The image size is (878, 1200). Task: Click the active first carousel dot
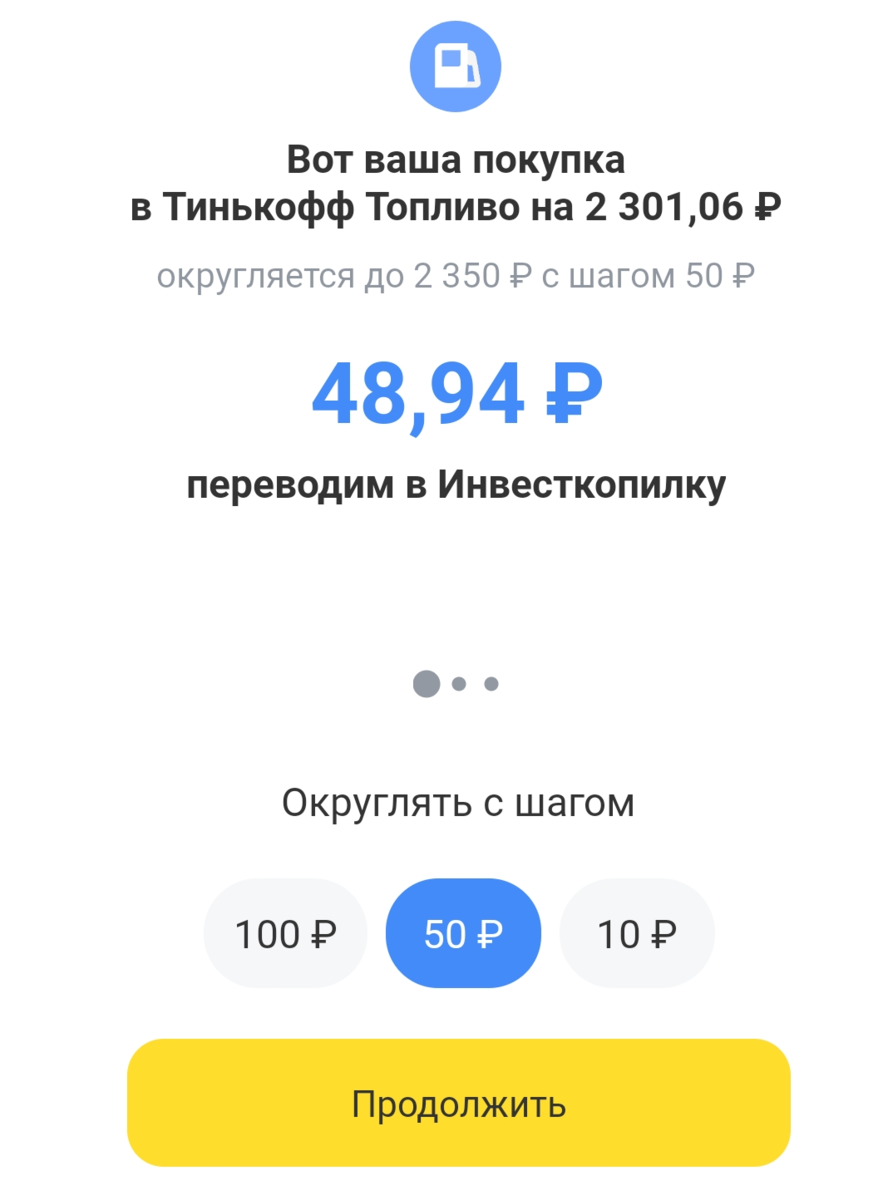(427, 683)
